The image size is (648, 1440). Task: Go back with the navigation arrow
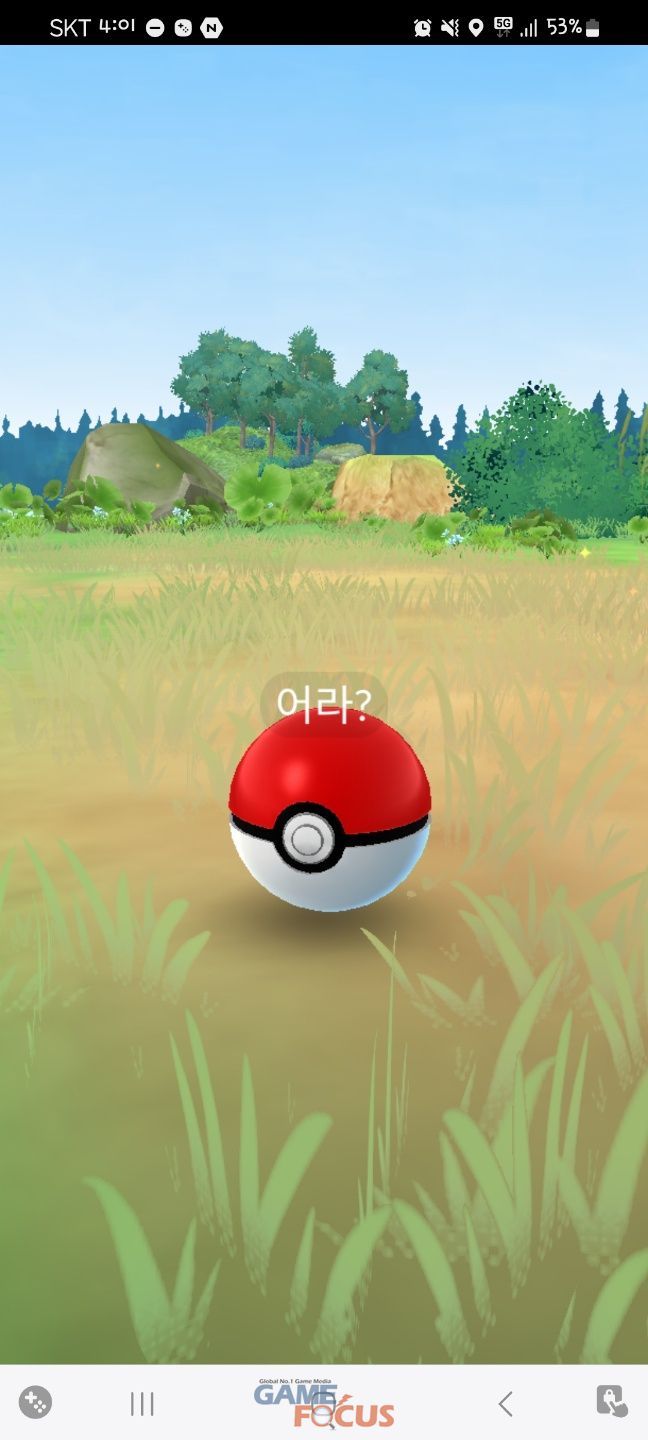coord(505,1404)
